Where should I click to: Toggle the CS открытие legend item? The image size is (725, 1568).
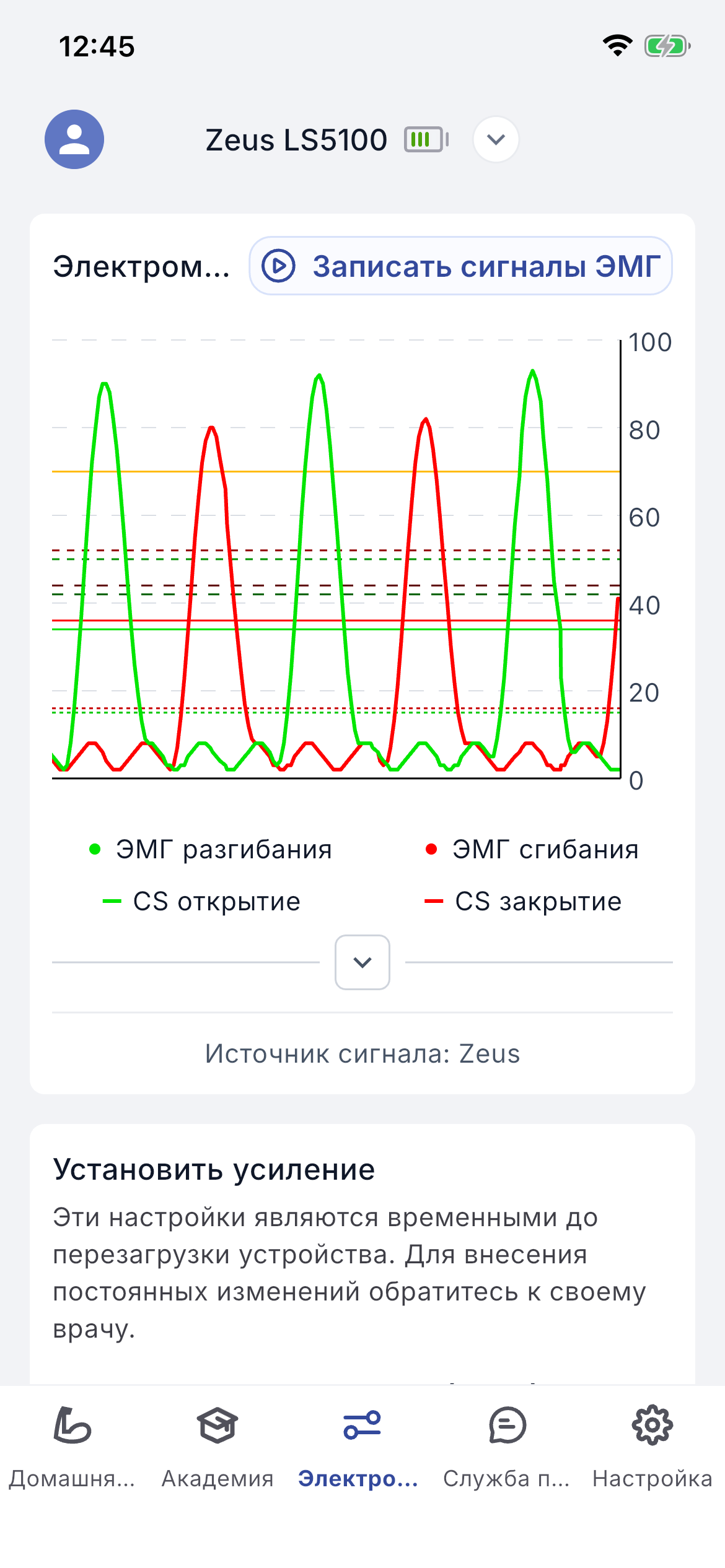[x=201, y=902]
